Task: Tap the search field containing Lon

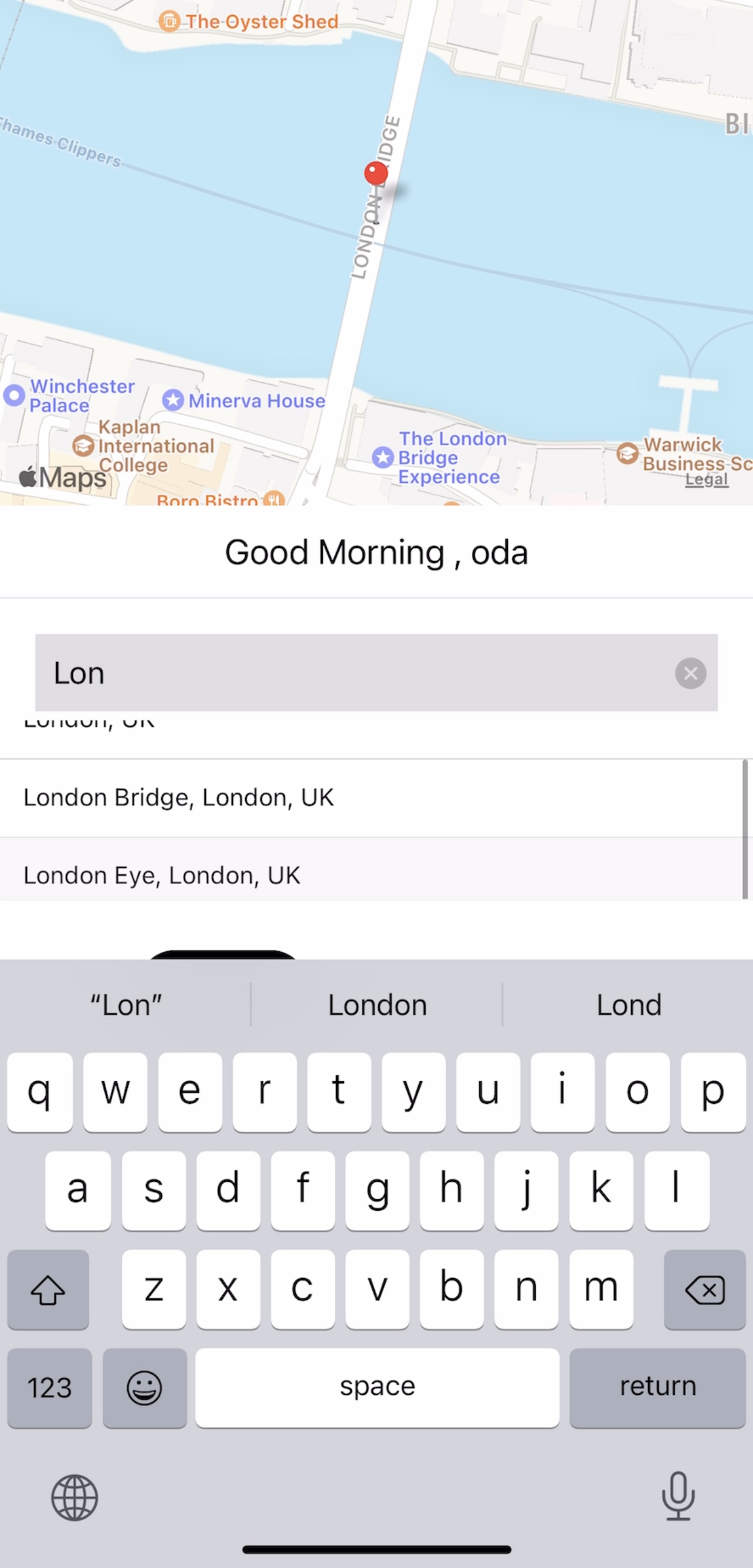Action: click(353, 673)
